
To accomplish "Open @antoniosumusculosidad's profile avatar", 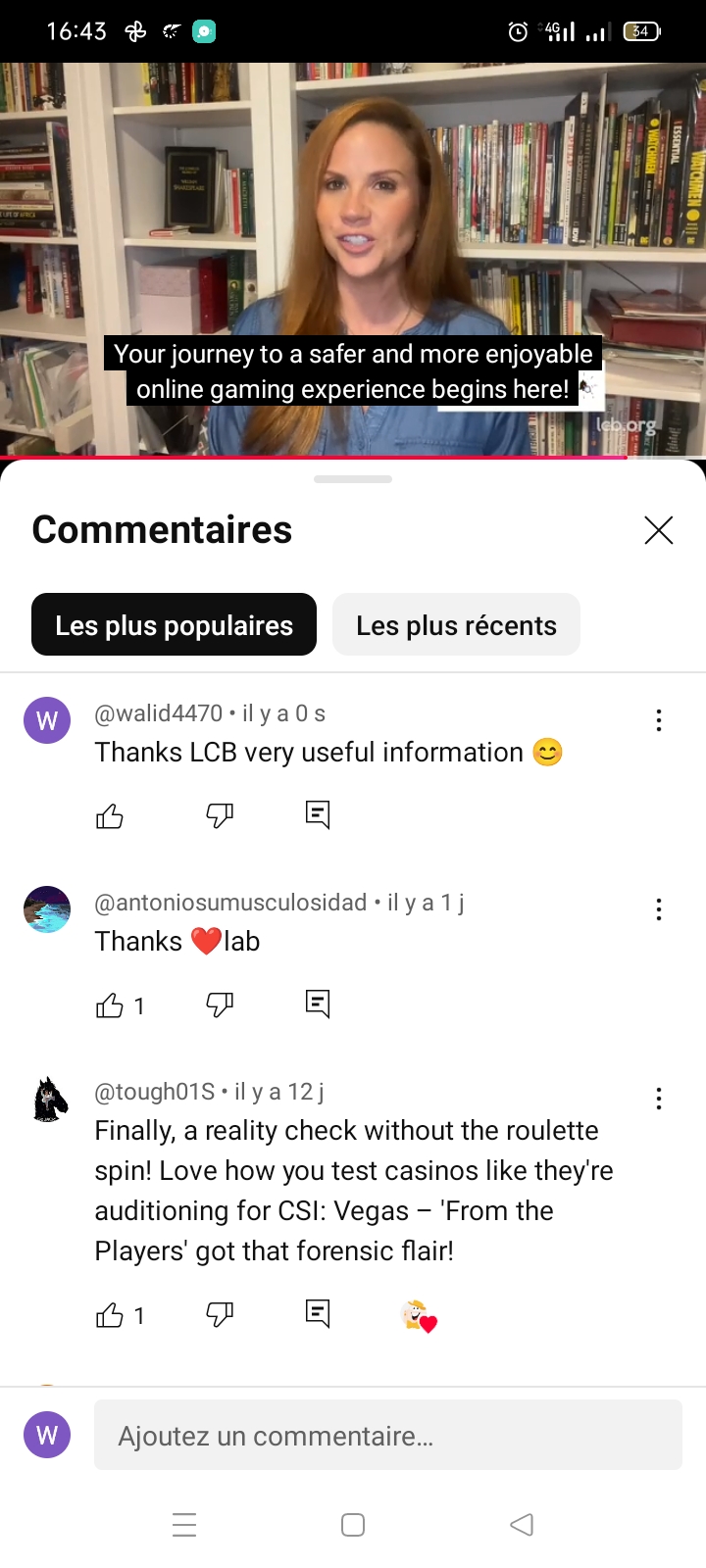I will point(47,909).
